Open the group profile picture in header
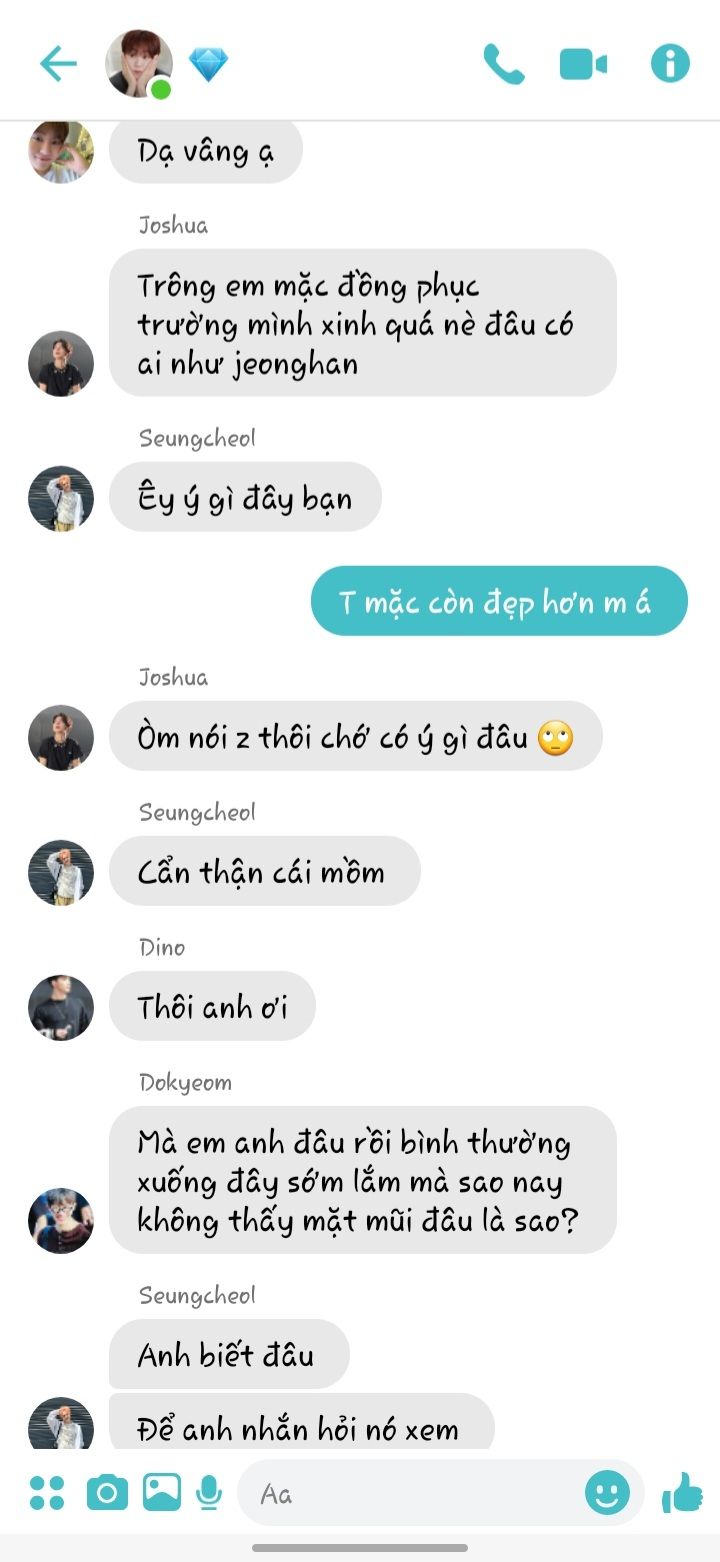Image resolution: width=720 pixels, height=1562 pixels. [x=139, y=64]
